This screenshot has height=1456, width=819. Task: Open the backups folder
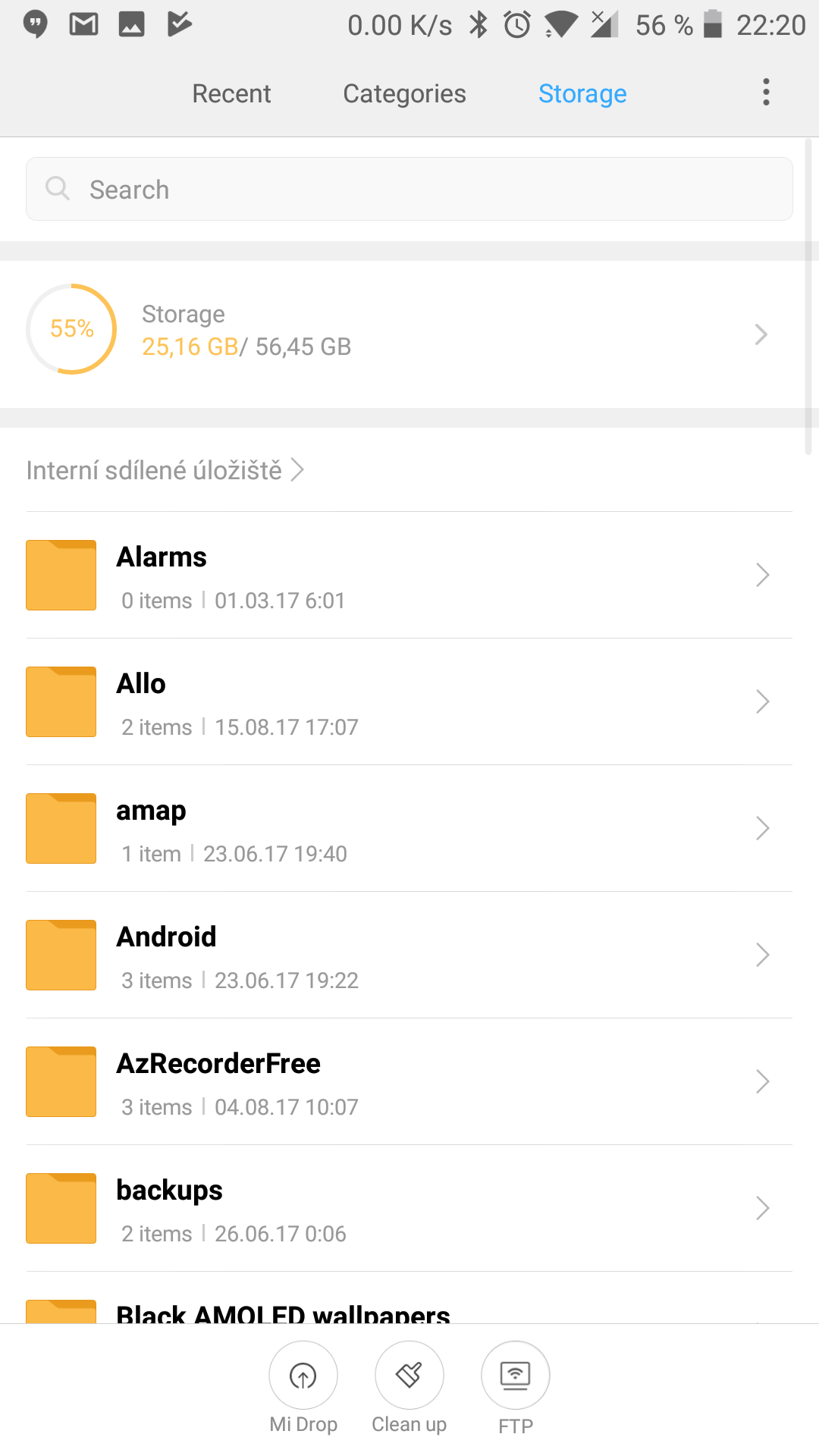[x=409, y=1209]
